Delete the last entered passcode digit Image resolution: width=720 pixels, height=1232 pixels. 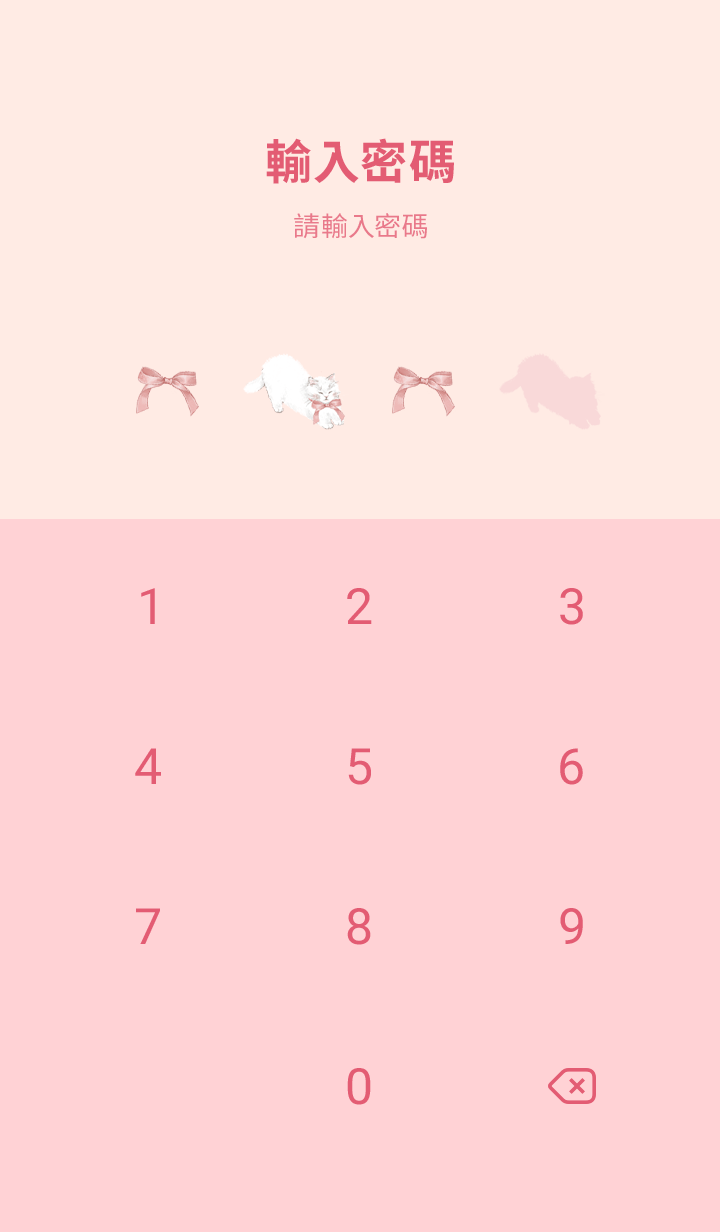pos(572,1086)
